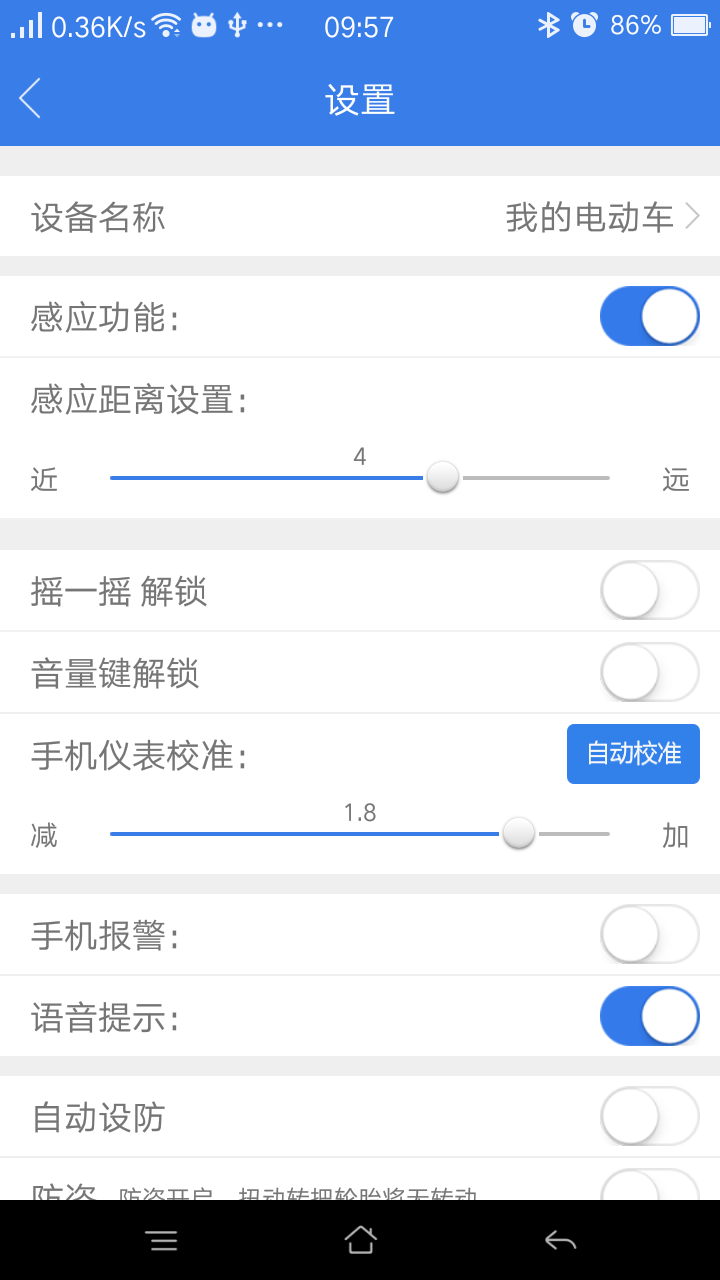Tap the signal strength bars icon
The image size is (720, 1280).
pyautogui.click(x=26, y=25)
